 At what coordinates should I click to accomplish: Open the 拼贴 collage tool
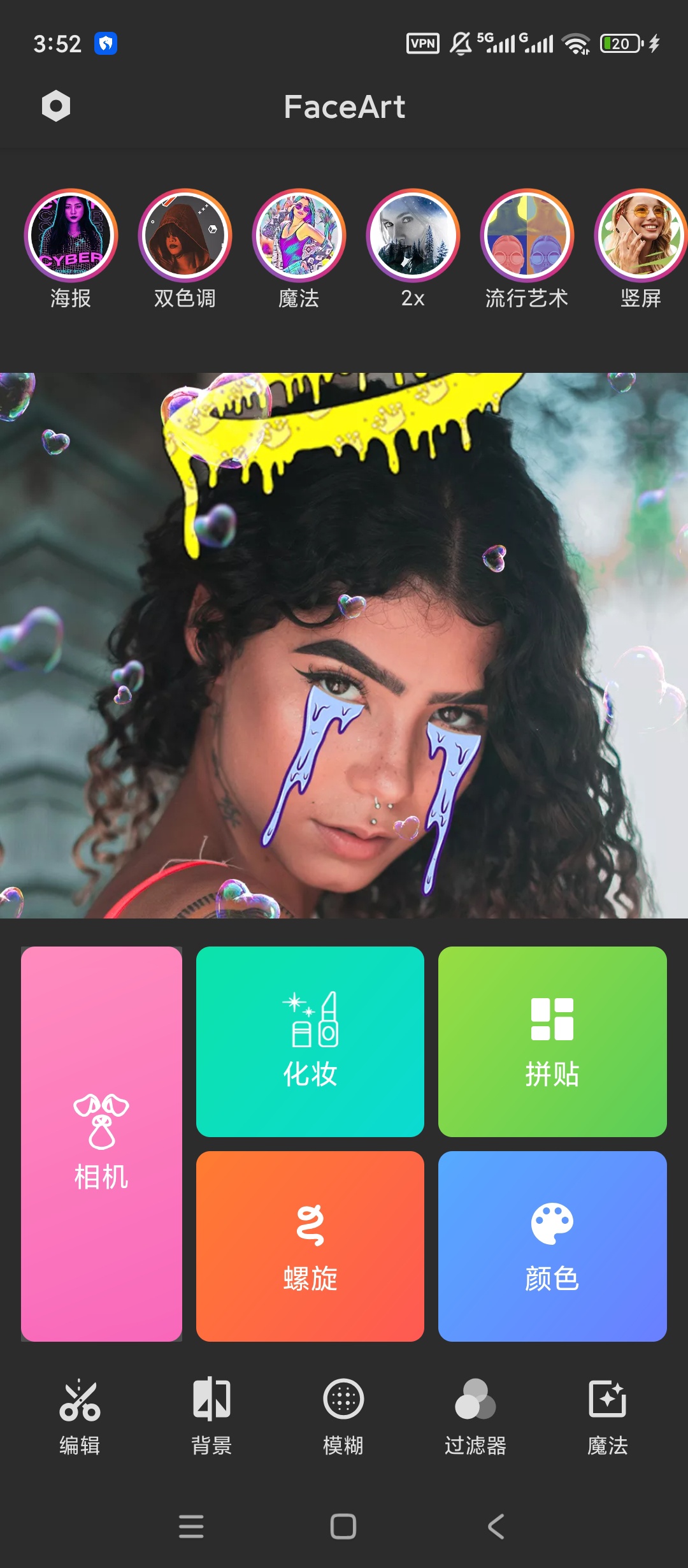(552, 1042)
